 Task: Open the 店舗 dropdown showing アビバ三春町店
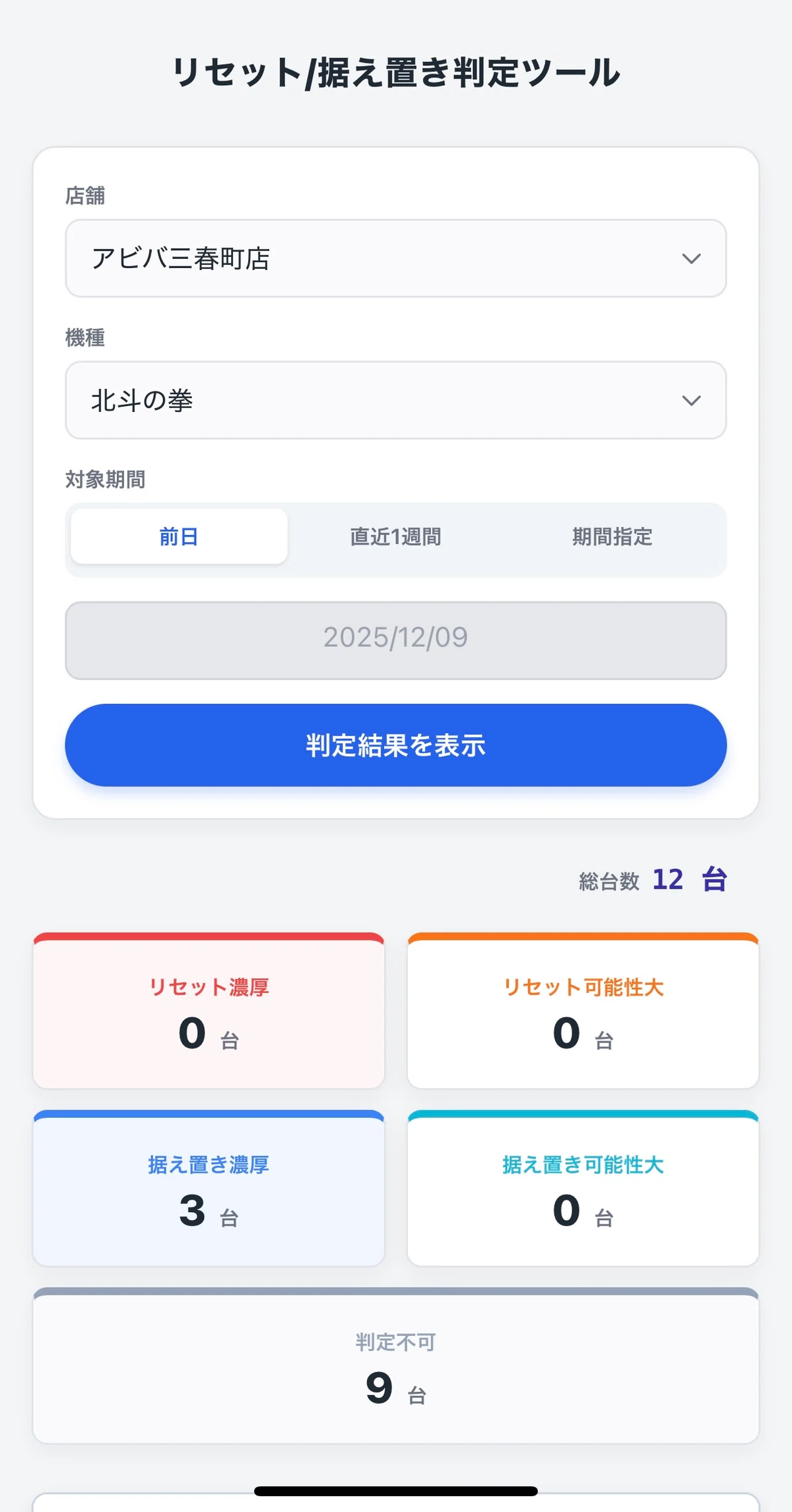396,258
